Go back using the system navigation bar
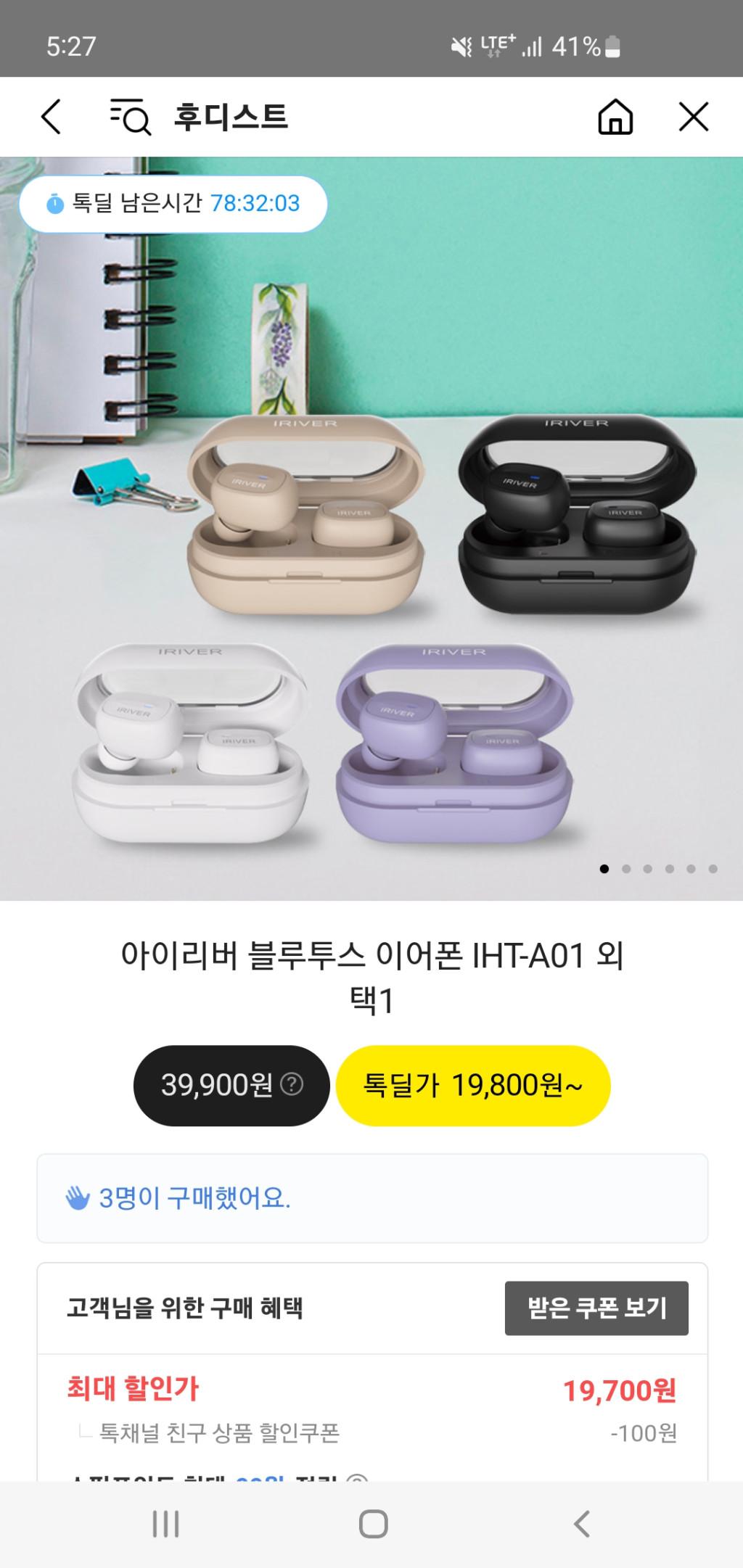The width and height of the screenshot is (743, 1568). (581, 1524)
